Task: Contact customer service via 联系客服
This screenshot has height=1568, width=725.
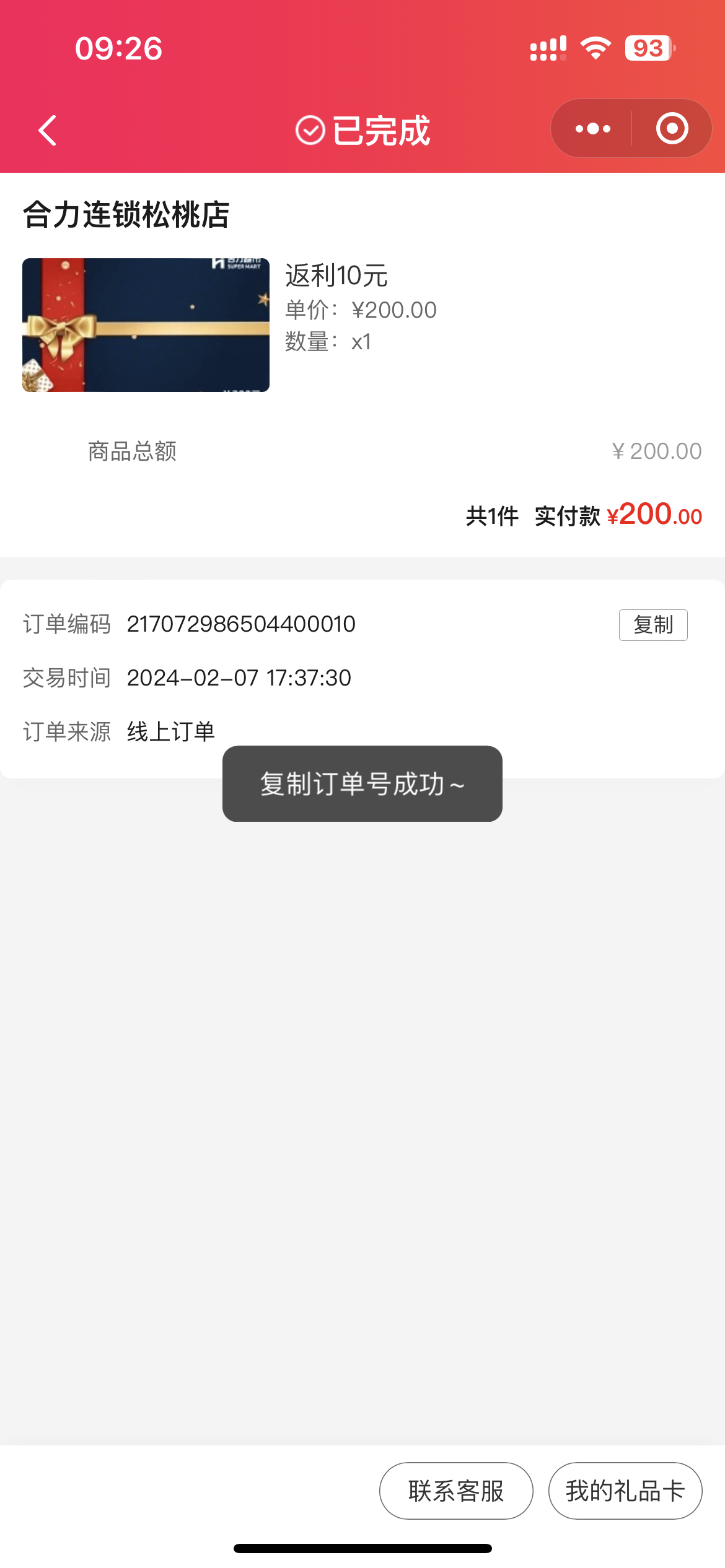Action: tap(456, 1491)
